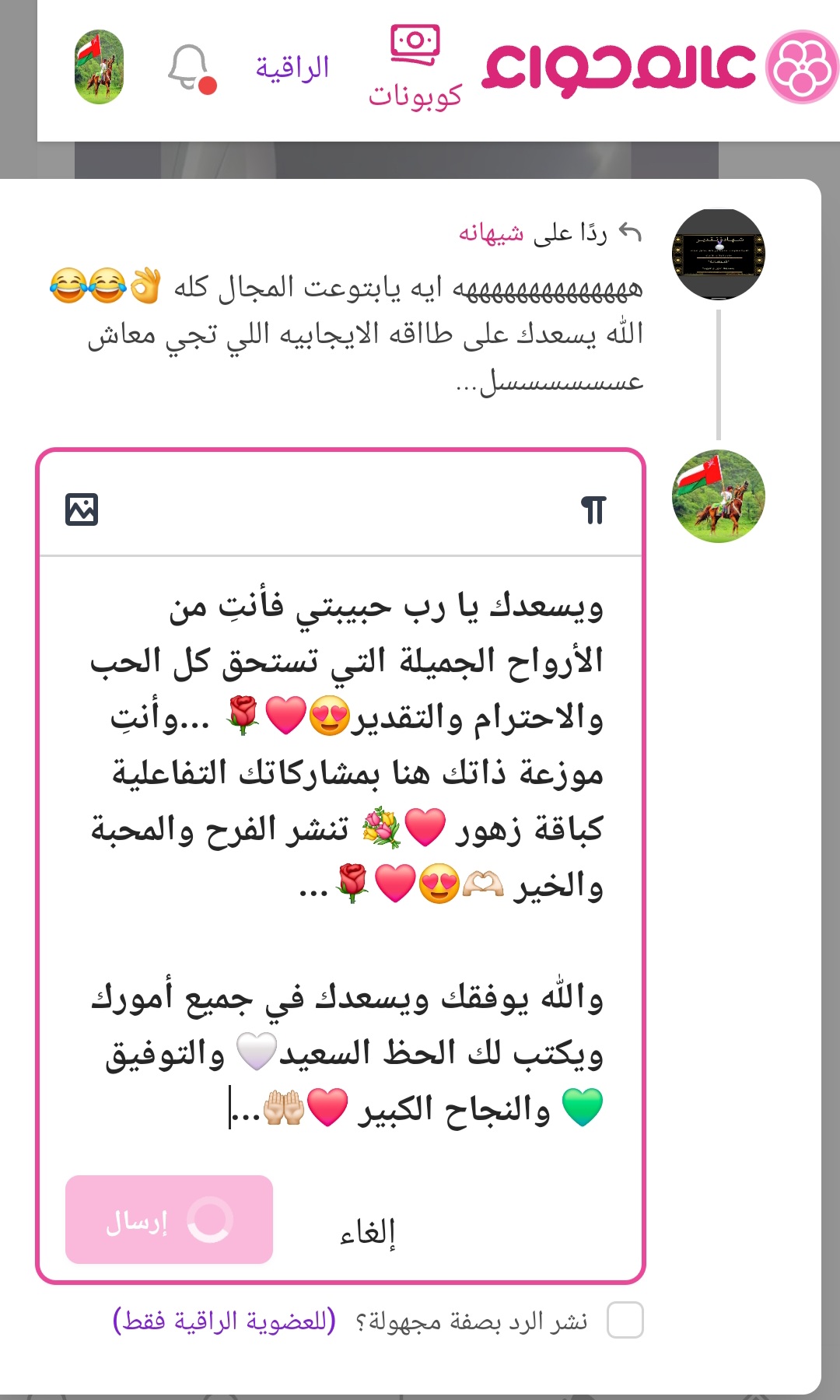Check the anonymous reply checkbox
Screen dimensions: 840x1400
tap(625, 1320)
